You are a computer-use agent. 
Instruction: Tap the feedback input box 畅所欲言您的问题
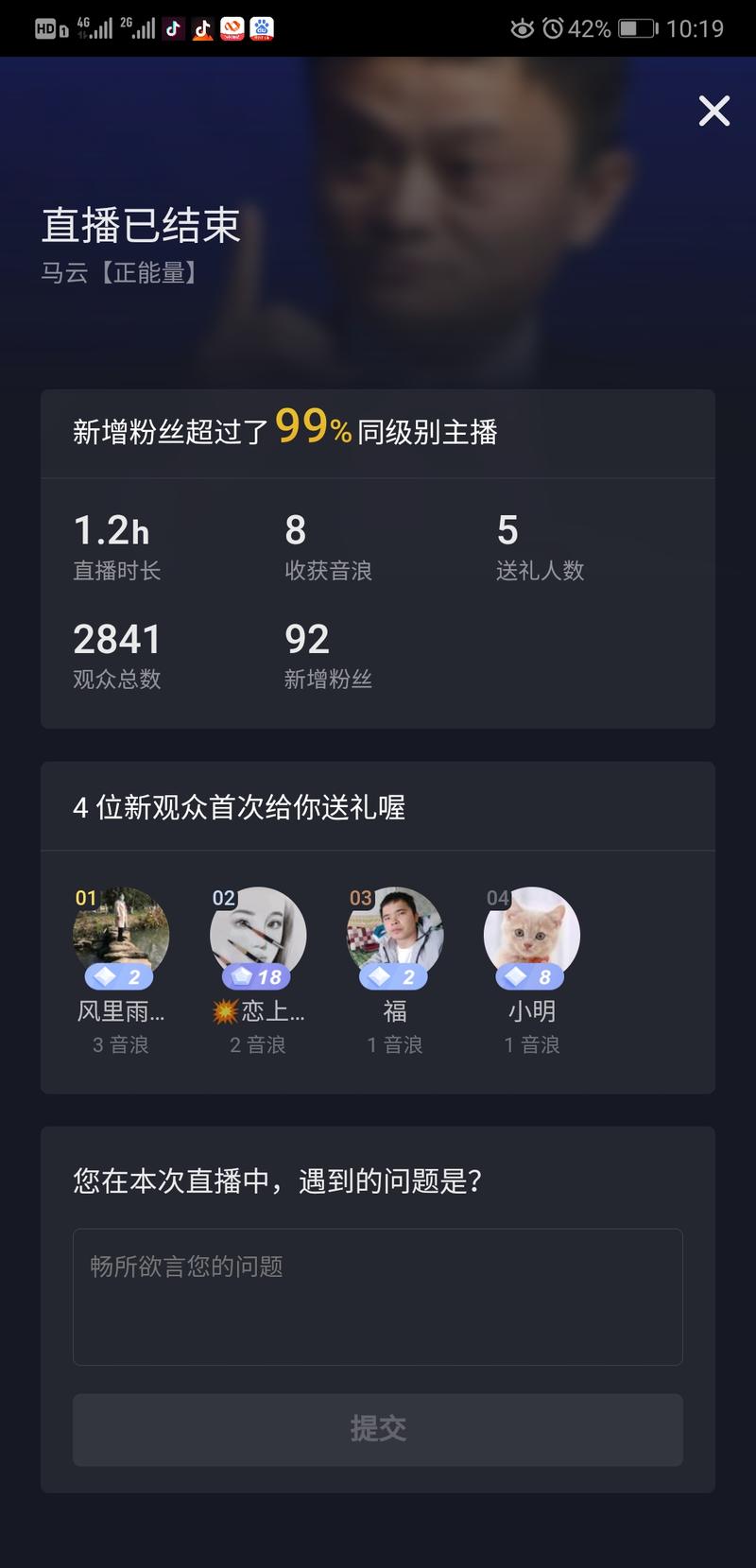378,1297
